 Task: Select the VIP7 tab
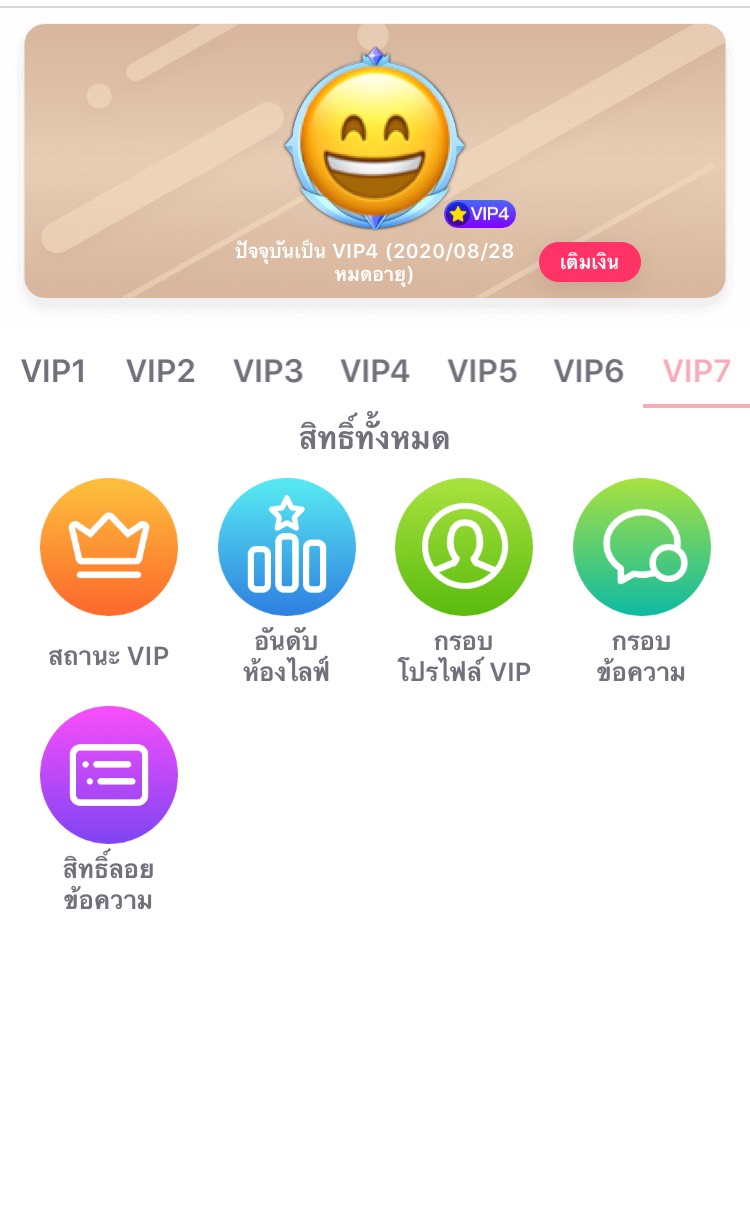point(697,371)
